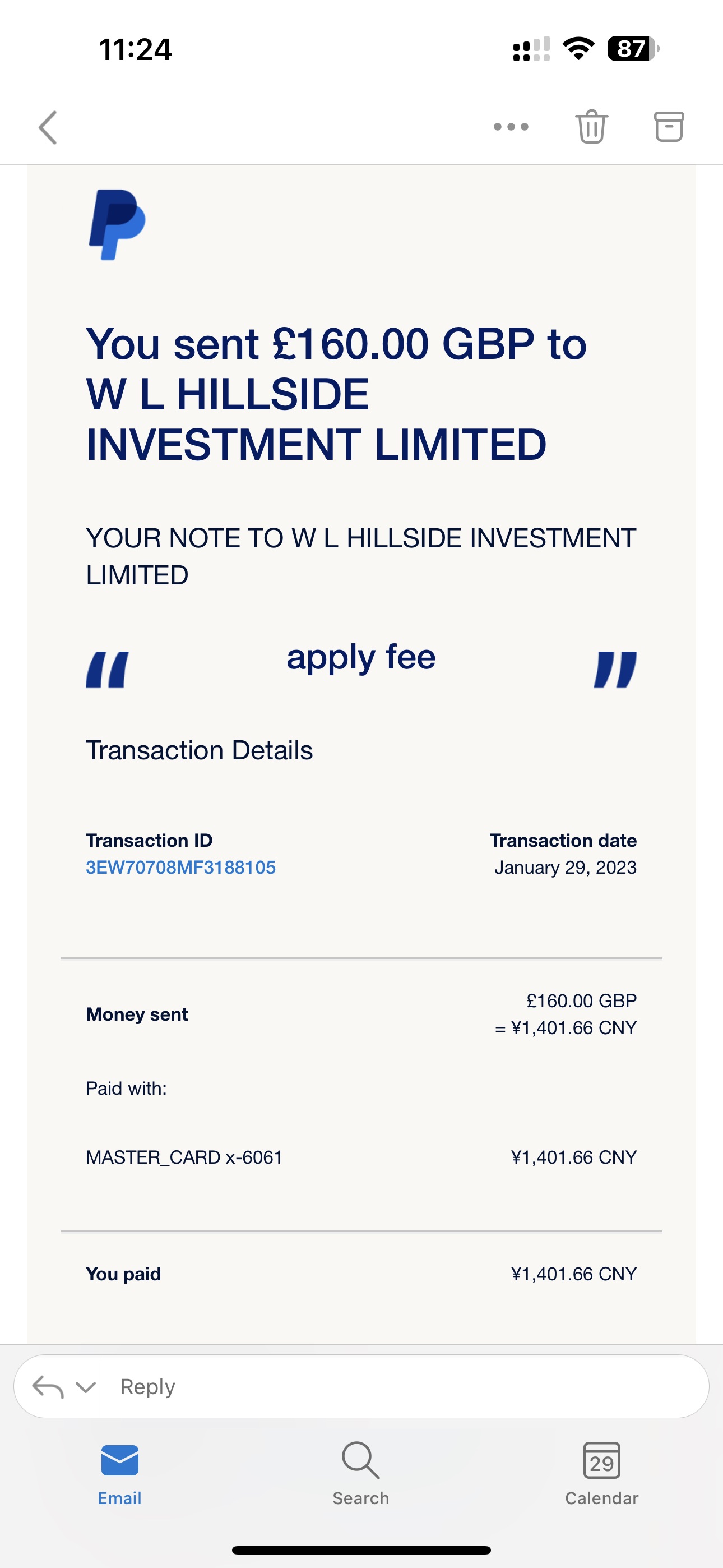Switch to the Search tab

[361, 1473]
